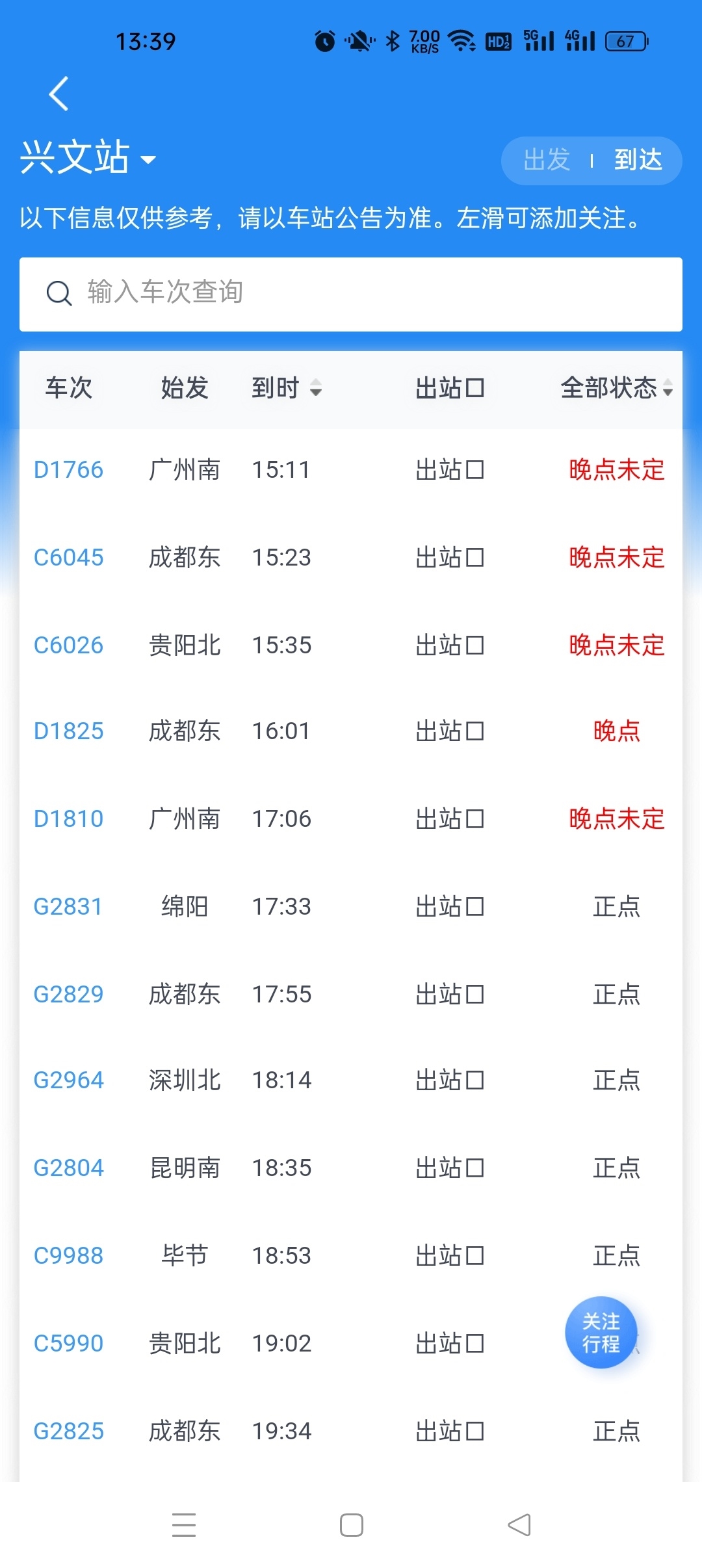This screenshot has height=1568, width=702.
Task: View train G2825 arriving at 19:34
Action: coord(69,1431)
